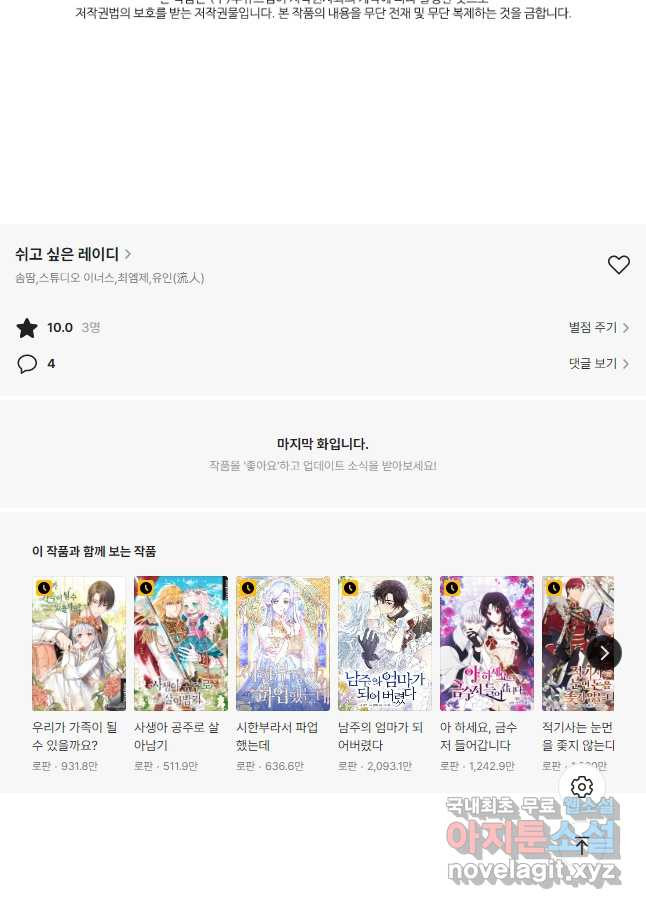Open 별점 주기 to rate
This screenshot has height=909, width=646.
point(598,328)
